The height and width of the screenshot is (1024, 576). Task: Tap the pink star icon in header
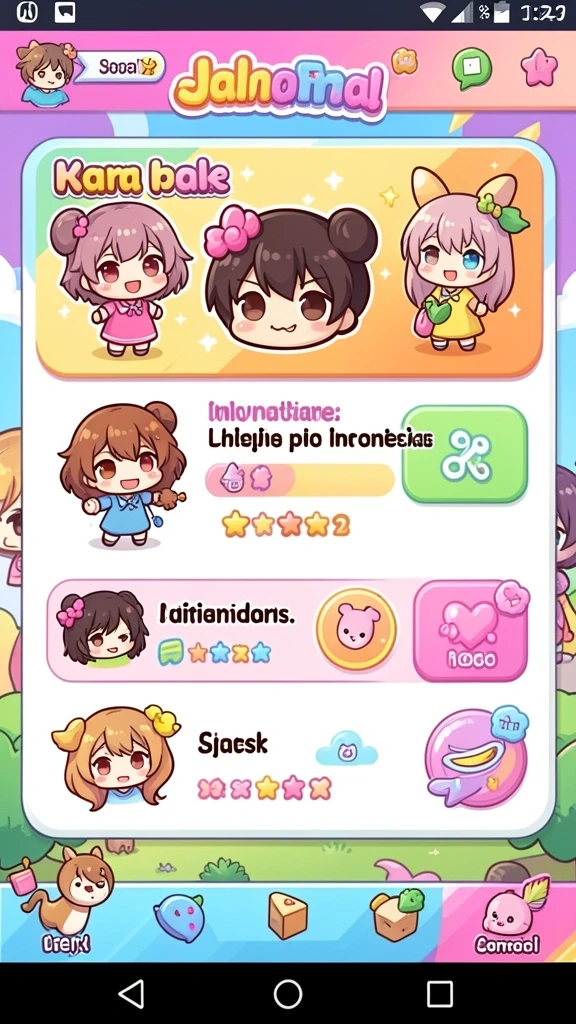(x=539, y=68)
